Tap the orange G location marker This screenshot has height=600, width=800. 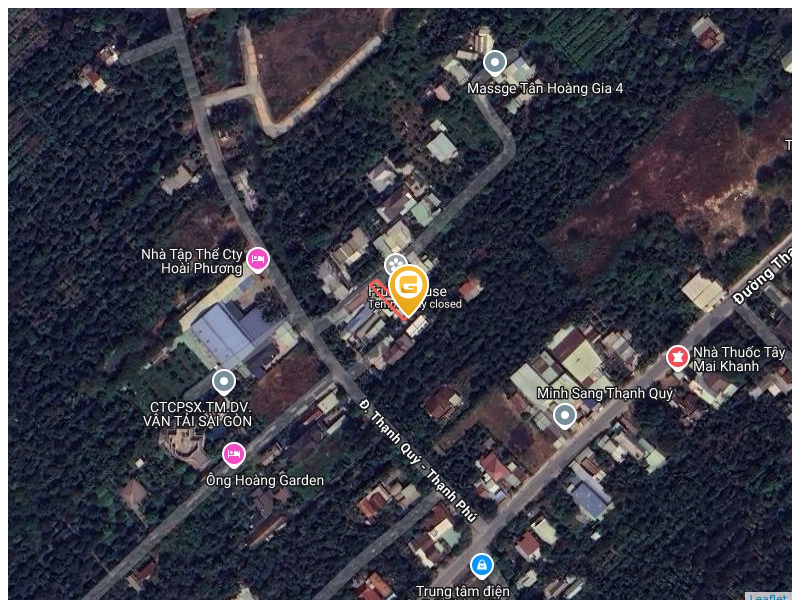[x=408, y=288]
